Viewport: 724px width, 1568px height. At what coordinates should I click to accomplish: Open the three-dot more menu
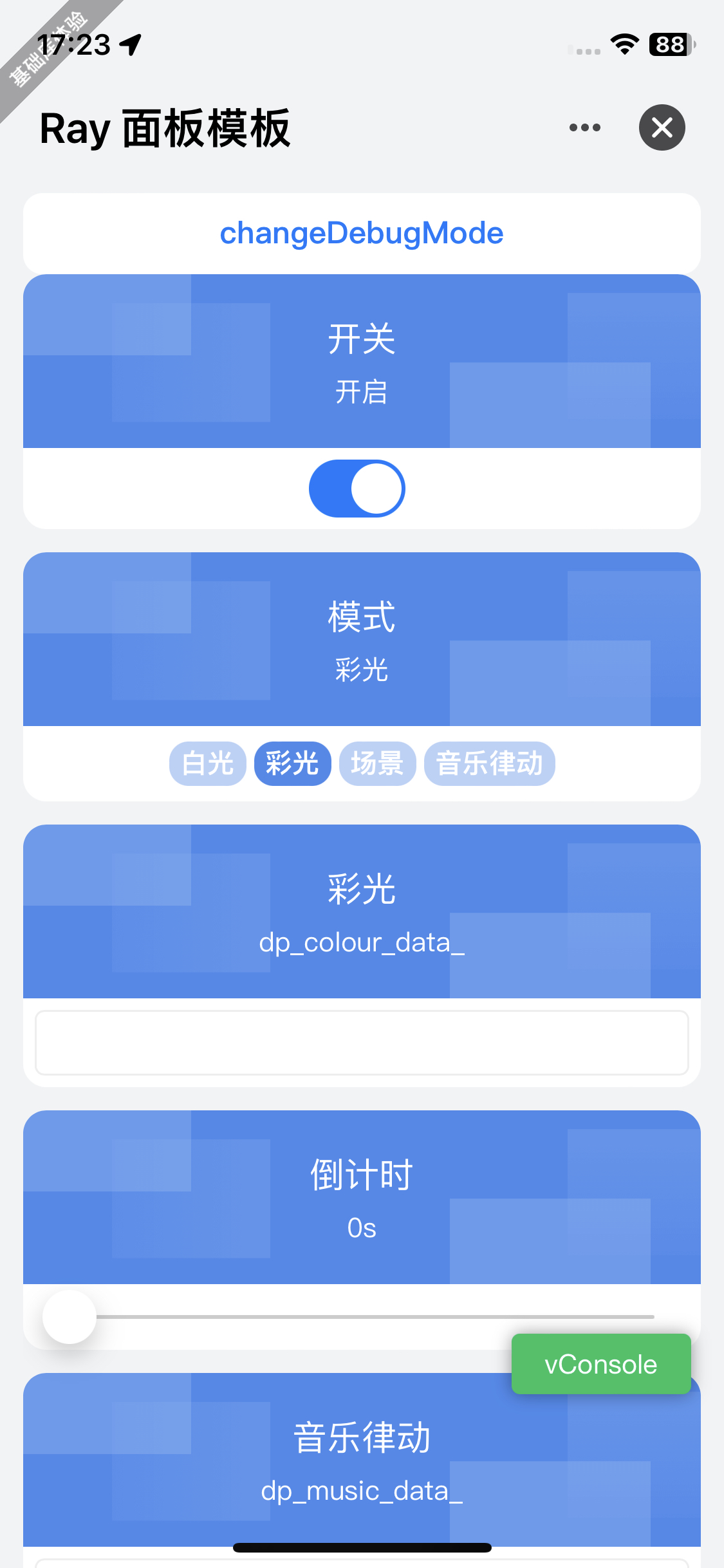[x=584, y=127]
